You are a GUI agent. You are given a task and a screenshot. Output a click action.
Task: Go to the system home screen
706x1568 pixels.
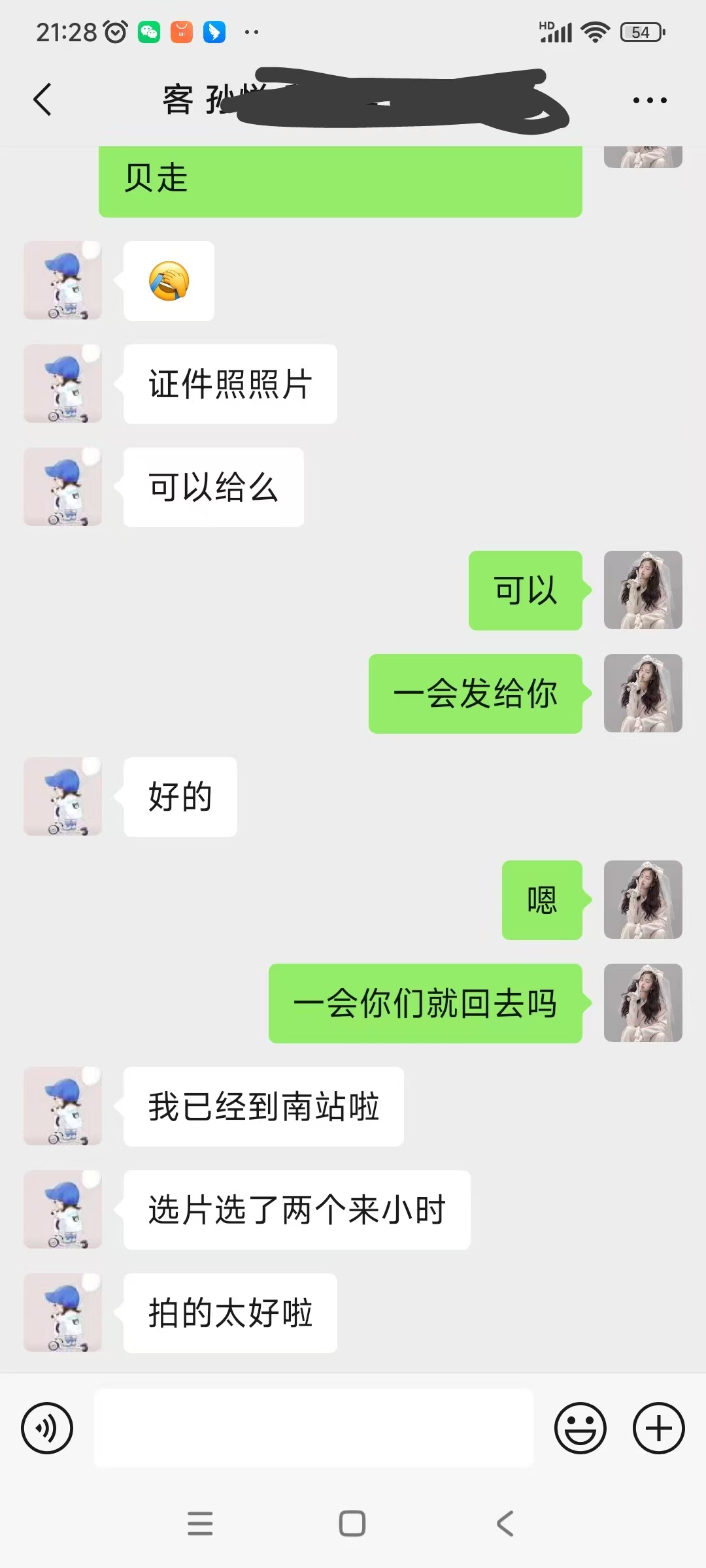pyautogui.click(x=352, y=1523)
